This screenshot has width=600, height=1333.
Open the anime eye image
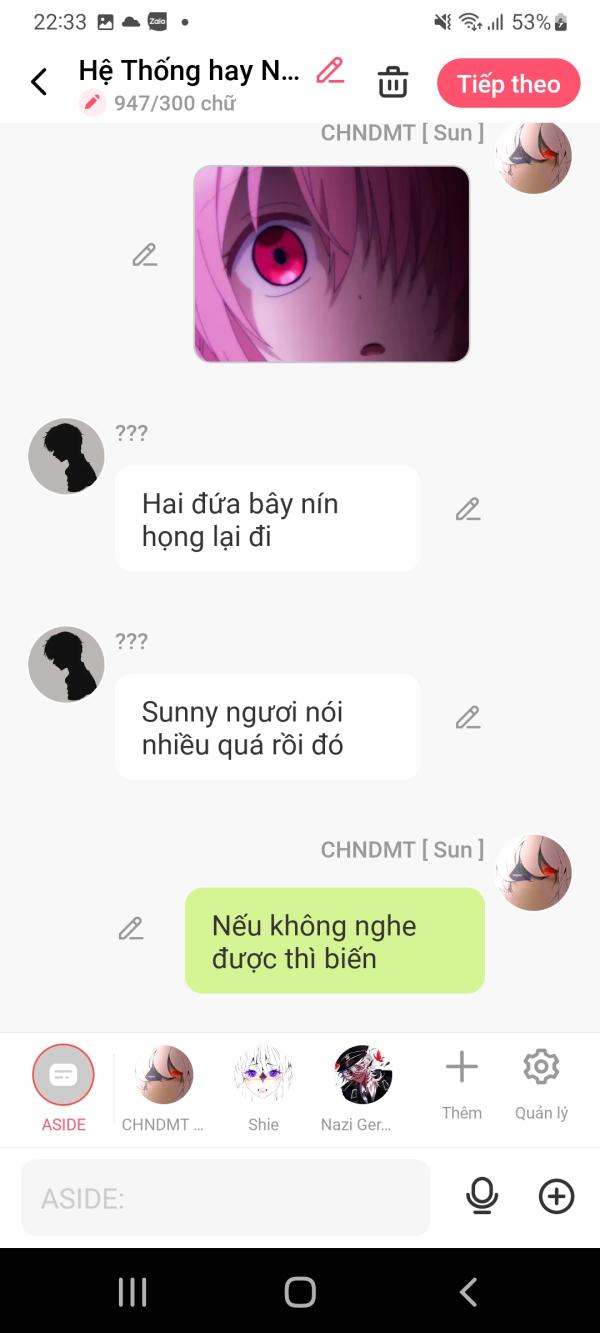(331, 263)
